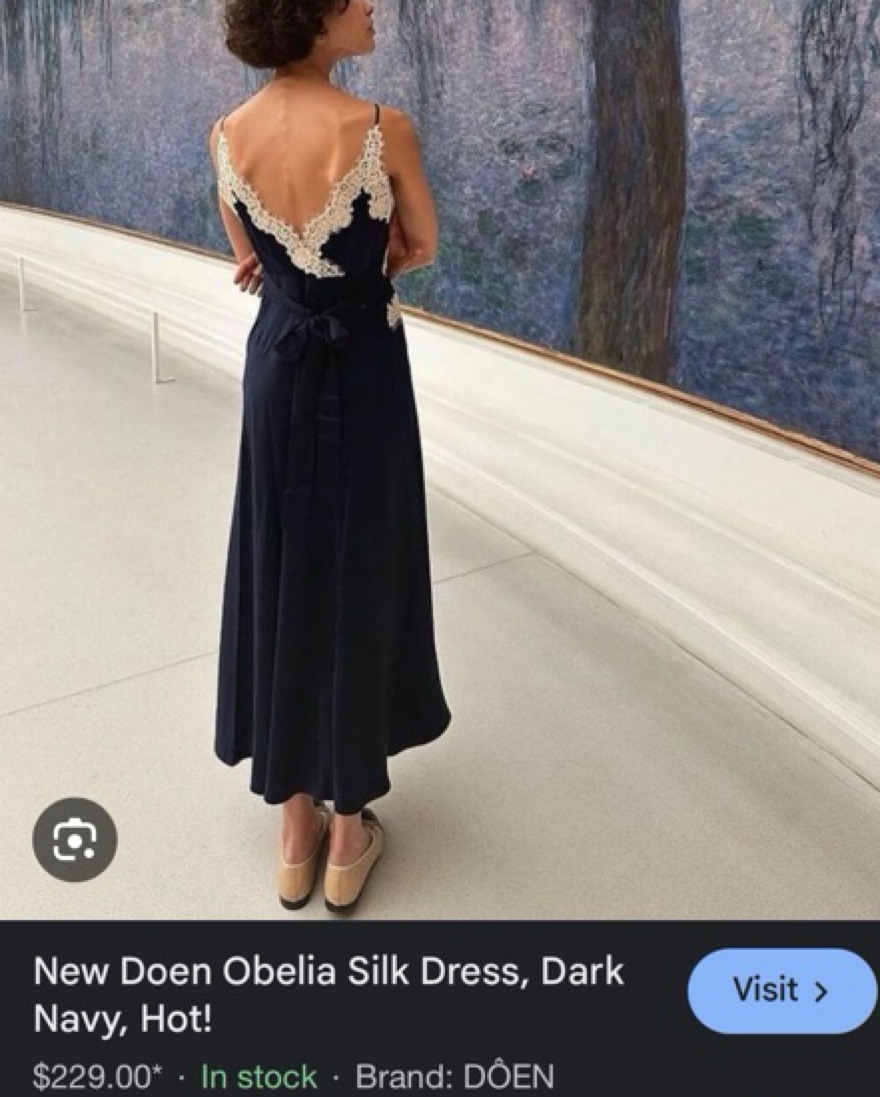Image resolution: width=880 pixels, height=1097 pixels.
Task: Search this image with Google Lens
Action: pos(75,839)
